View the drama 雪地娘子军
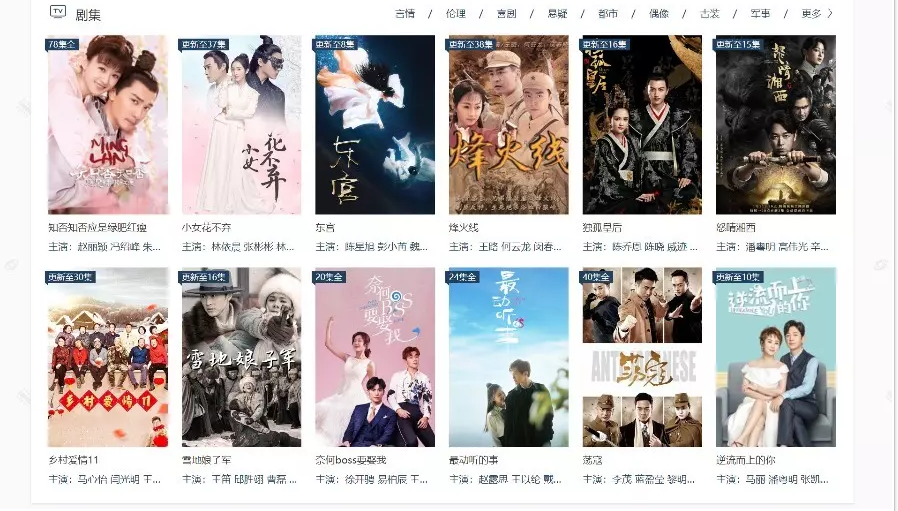The image size is (898, 511). [241, 357]
